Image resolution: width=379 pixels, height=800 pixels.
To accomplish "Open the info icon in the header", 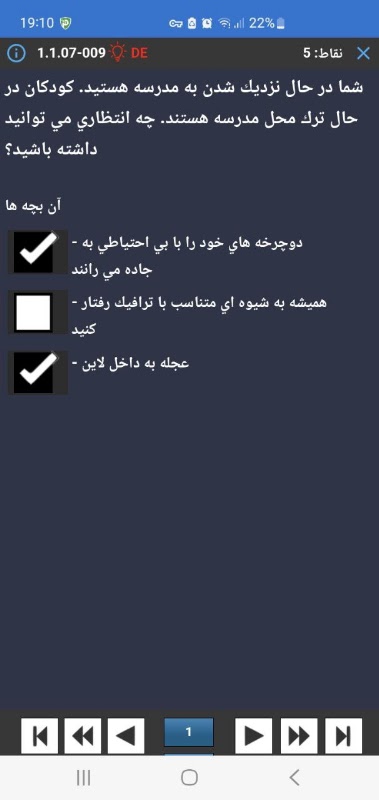I will click(x=16, y=53).
